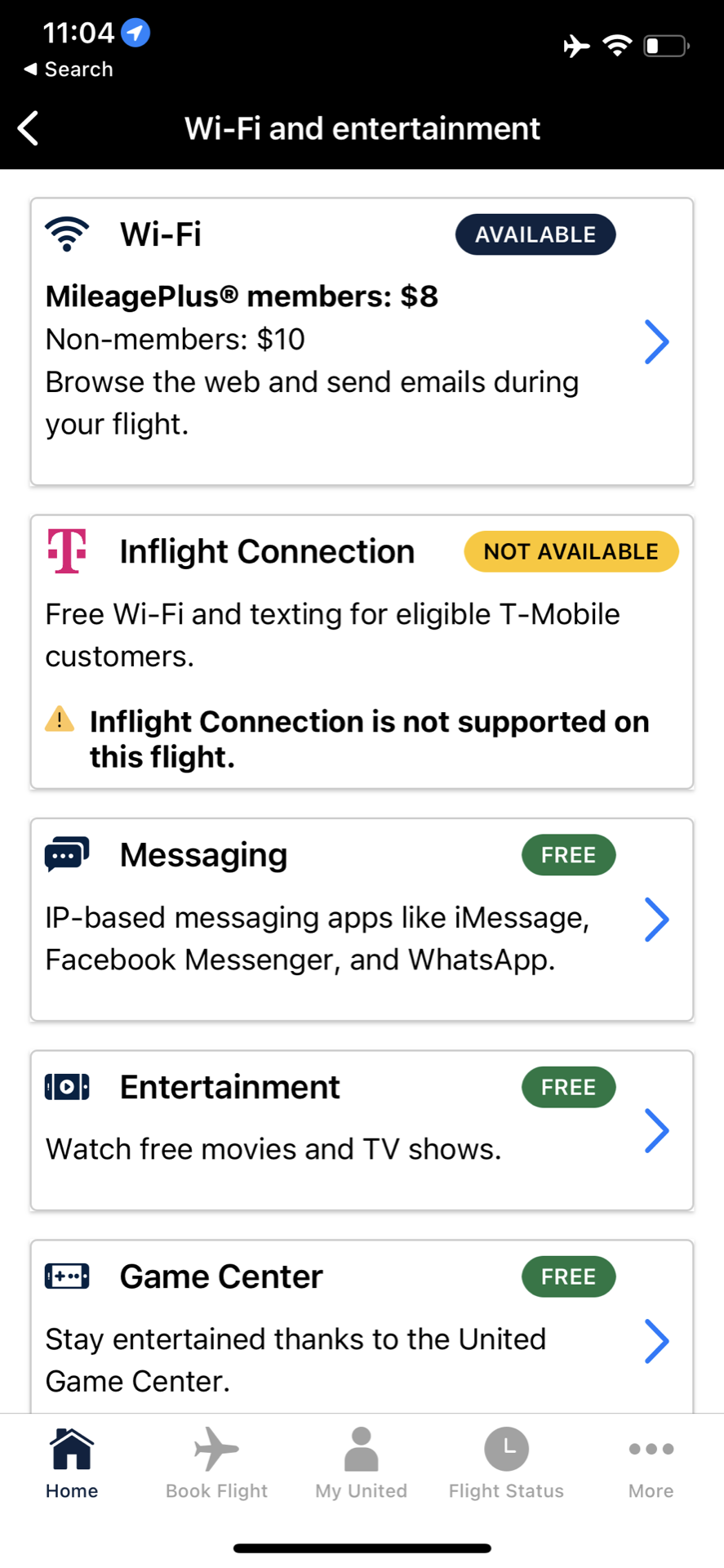Open the More tab
This screenshot has height=1568, width=724.
click(651, 1464)
